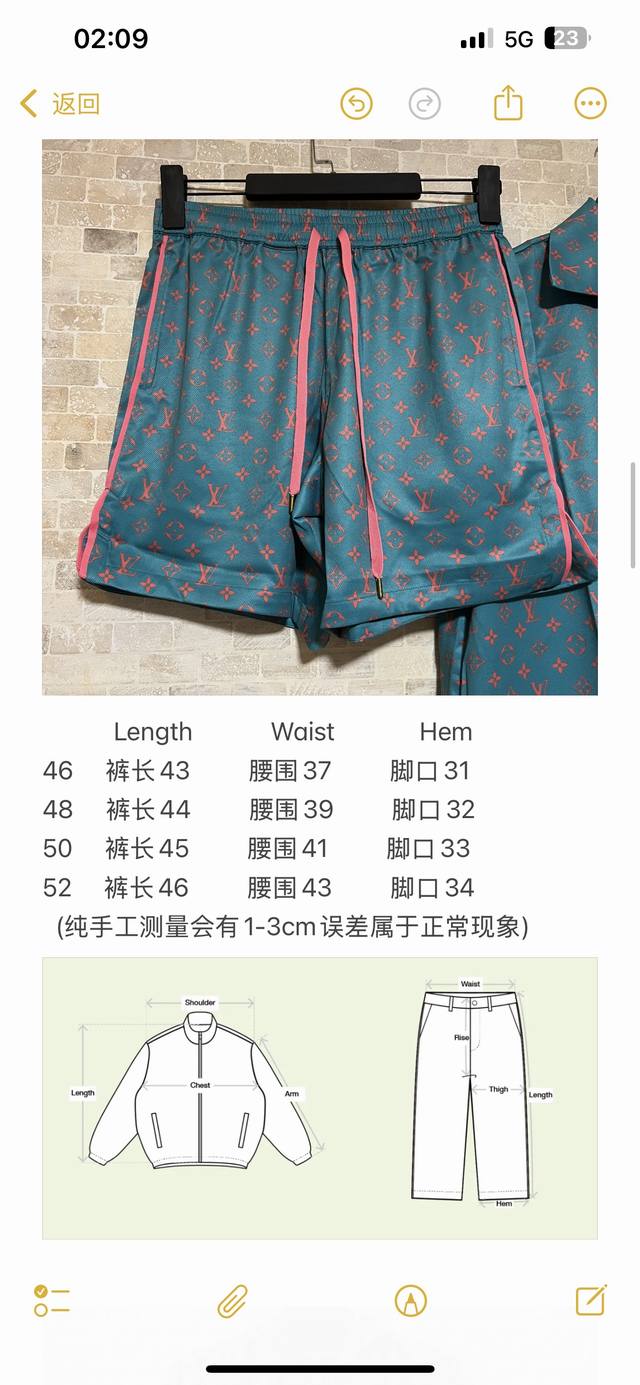
Task: Add a checklist to the note
Action: 51,1300
